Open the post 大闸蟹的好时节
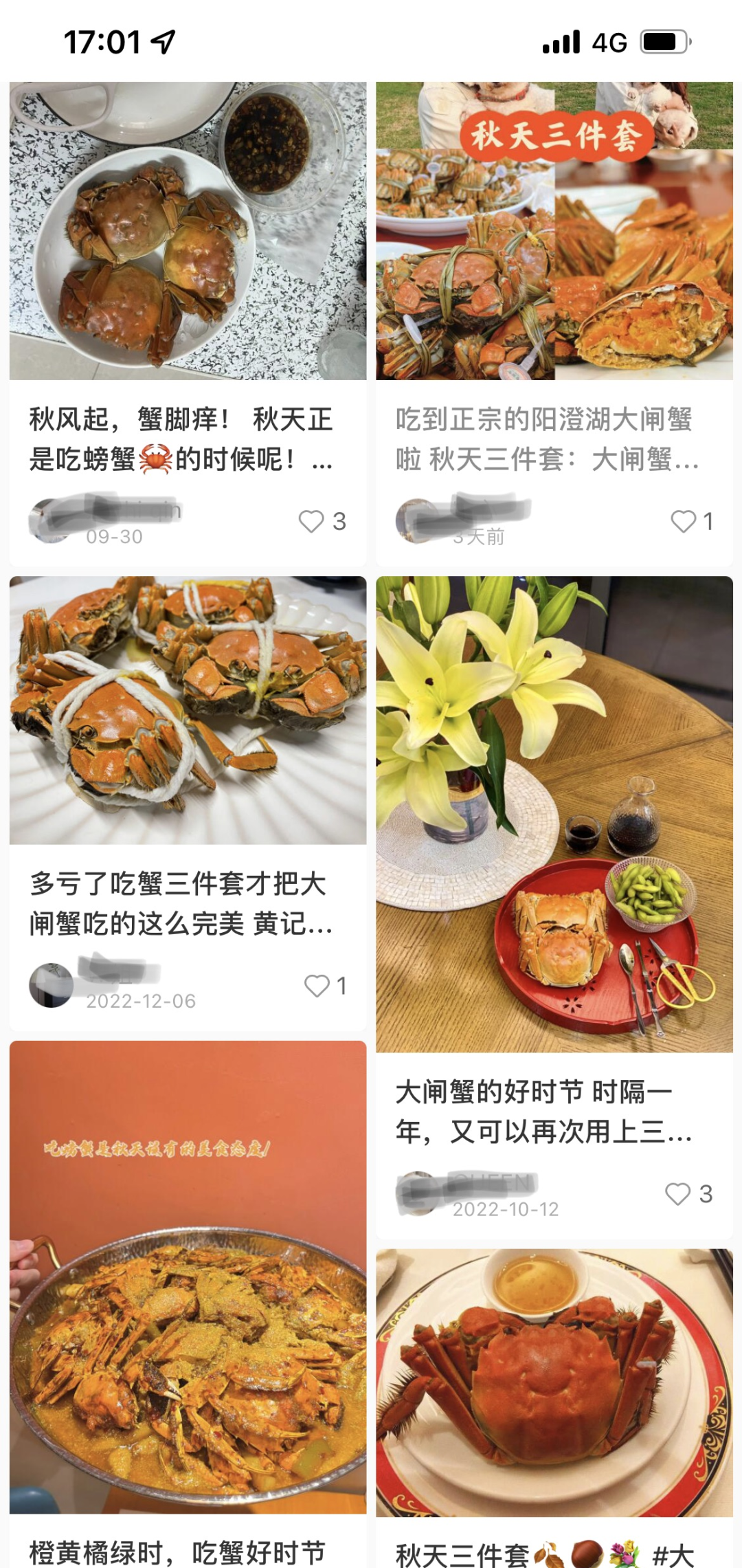742x1568 pixels. (x=554, y=815)
